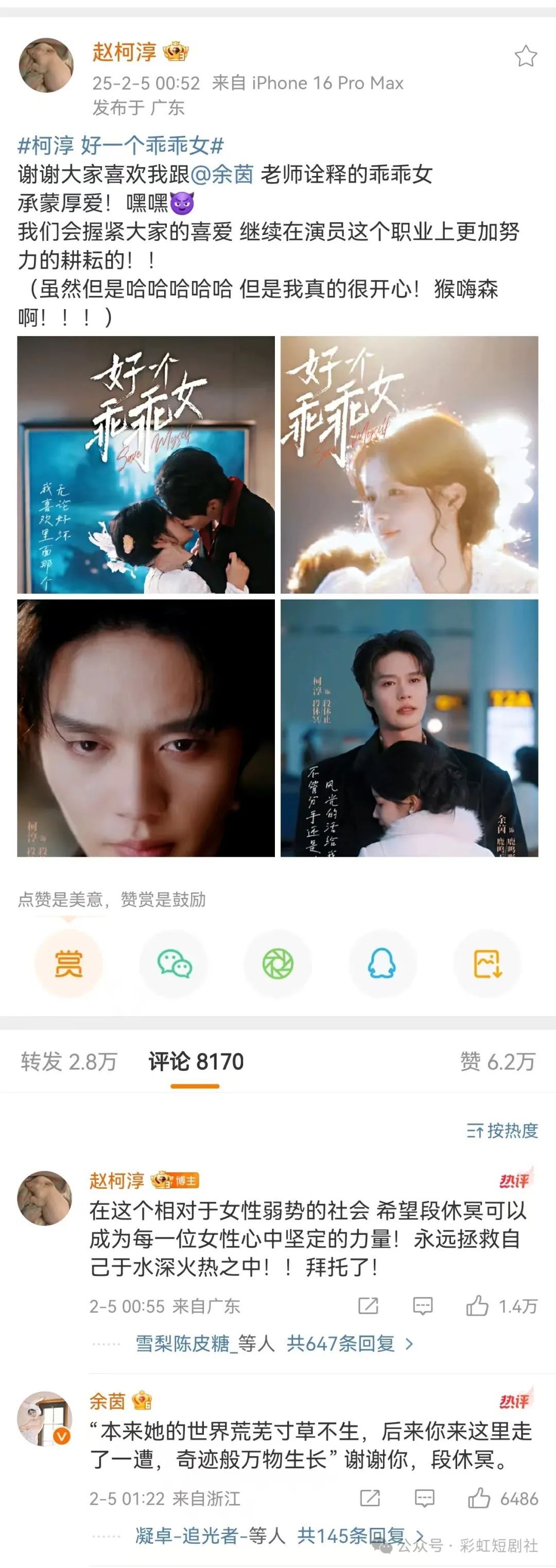Reply to 余茵's comment

click(424, 1498)
